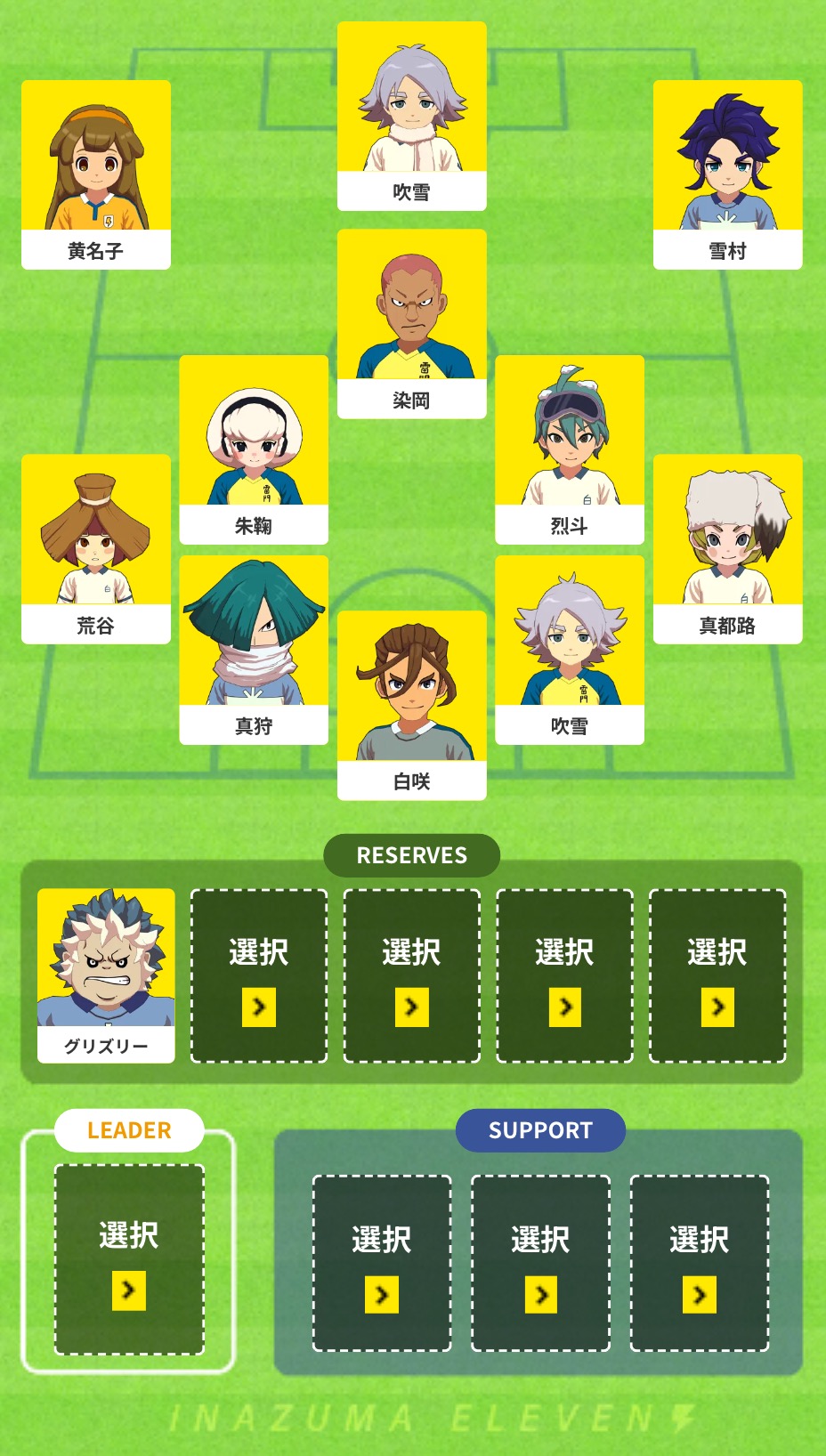Screen dimensions: 826x1456
Task: Open the 吹雪 card in yellow Raimon jersey
Action: [569, 650]
